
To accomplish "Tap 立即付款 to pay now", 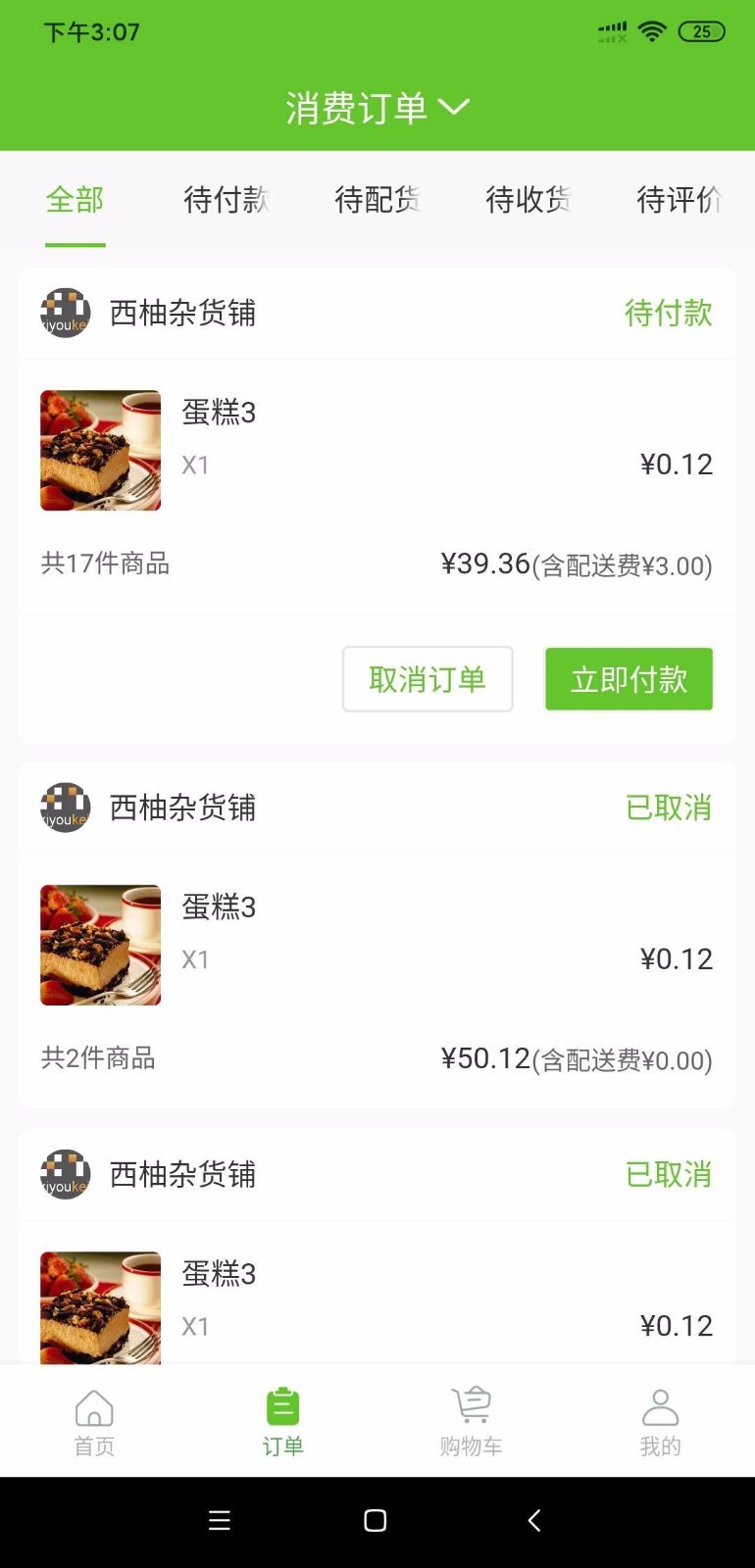I will point(629,679).
